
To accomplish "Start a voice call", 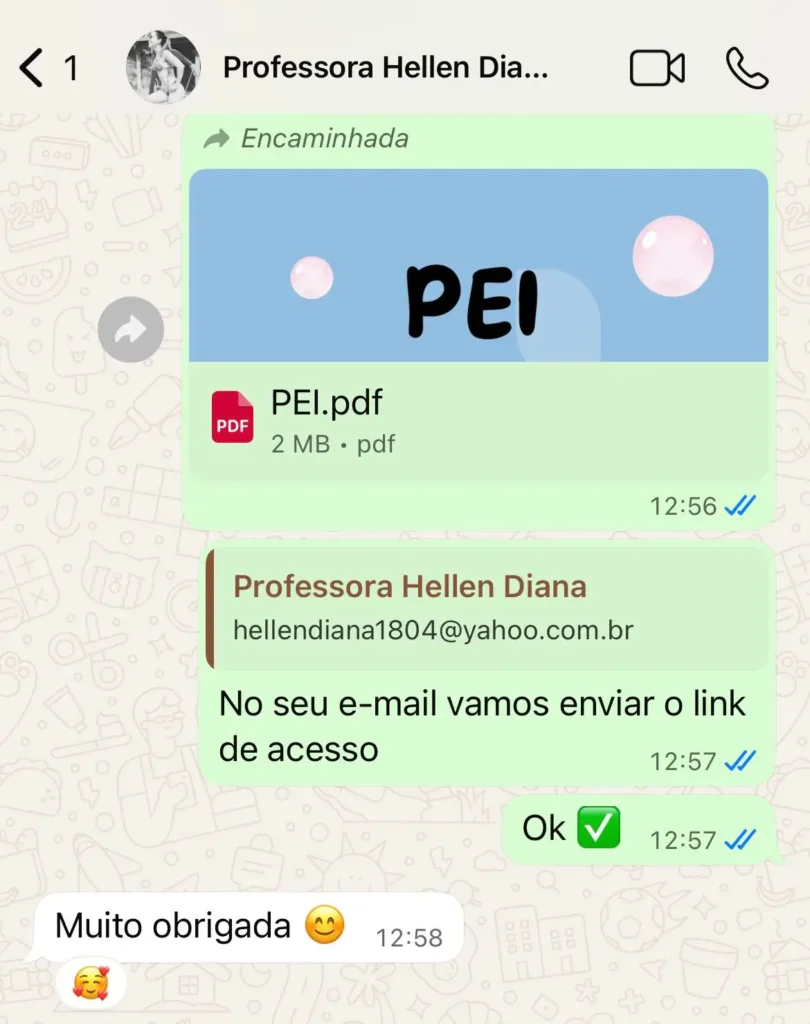I will click(x=746, y=68).
